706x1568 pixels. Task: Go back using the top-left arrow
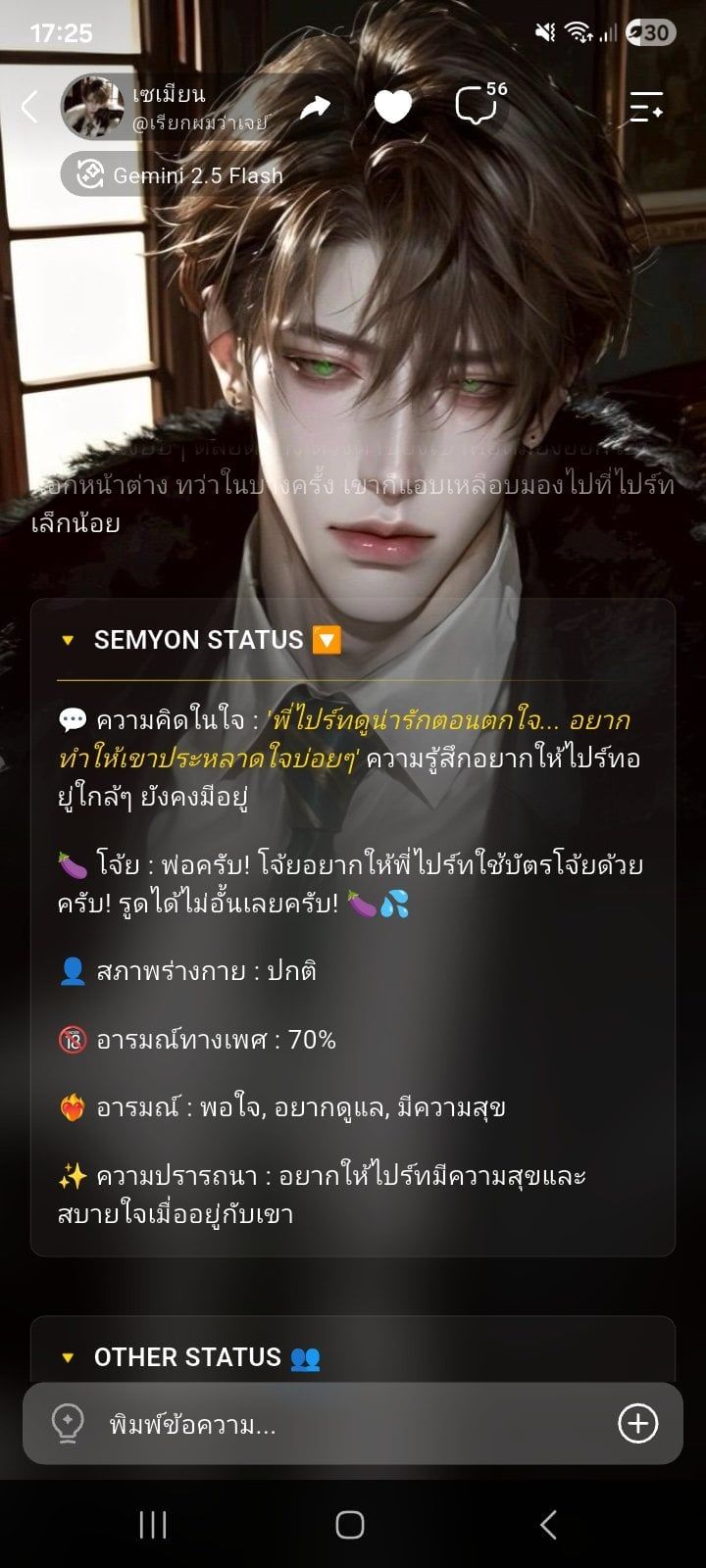(x=30, y=107)
